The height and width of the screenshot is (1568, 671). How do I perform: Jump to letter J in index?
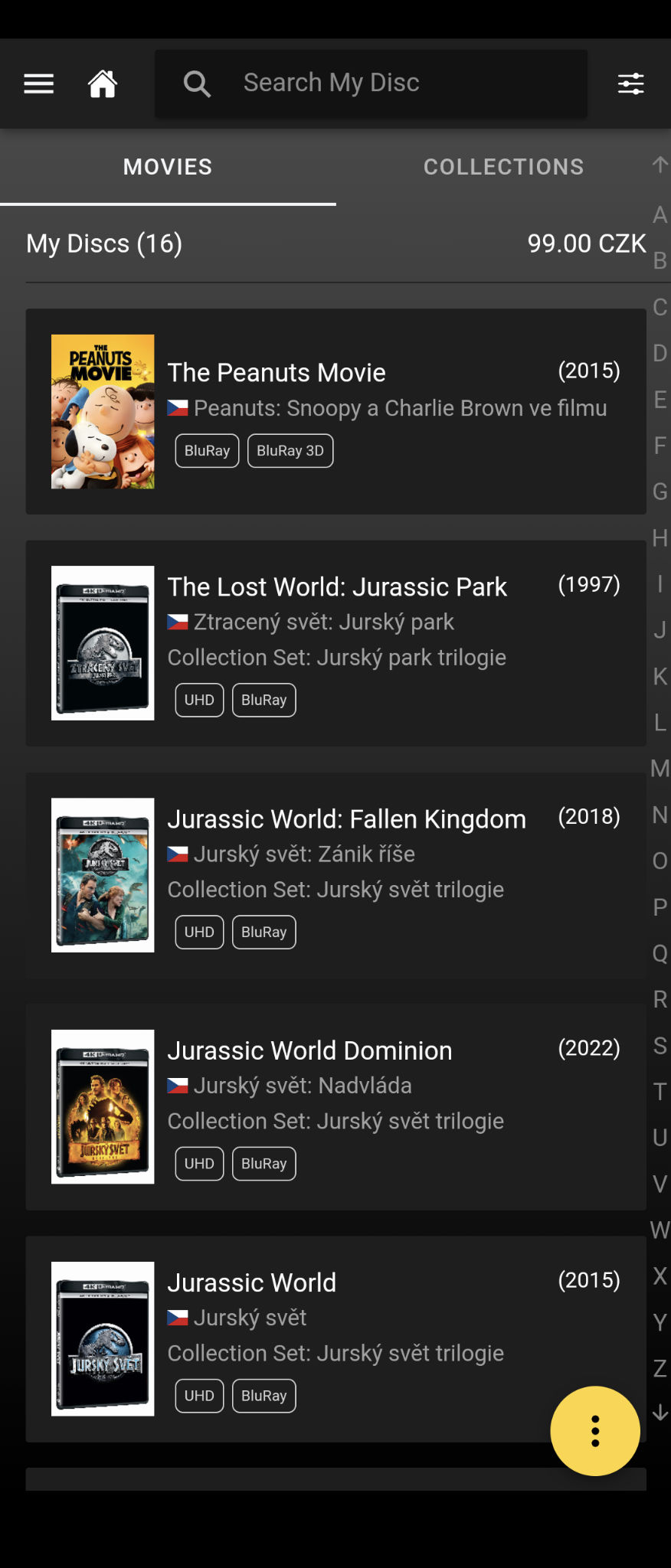click(x=660, y=630)
